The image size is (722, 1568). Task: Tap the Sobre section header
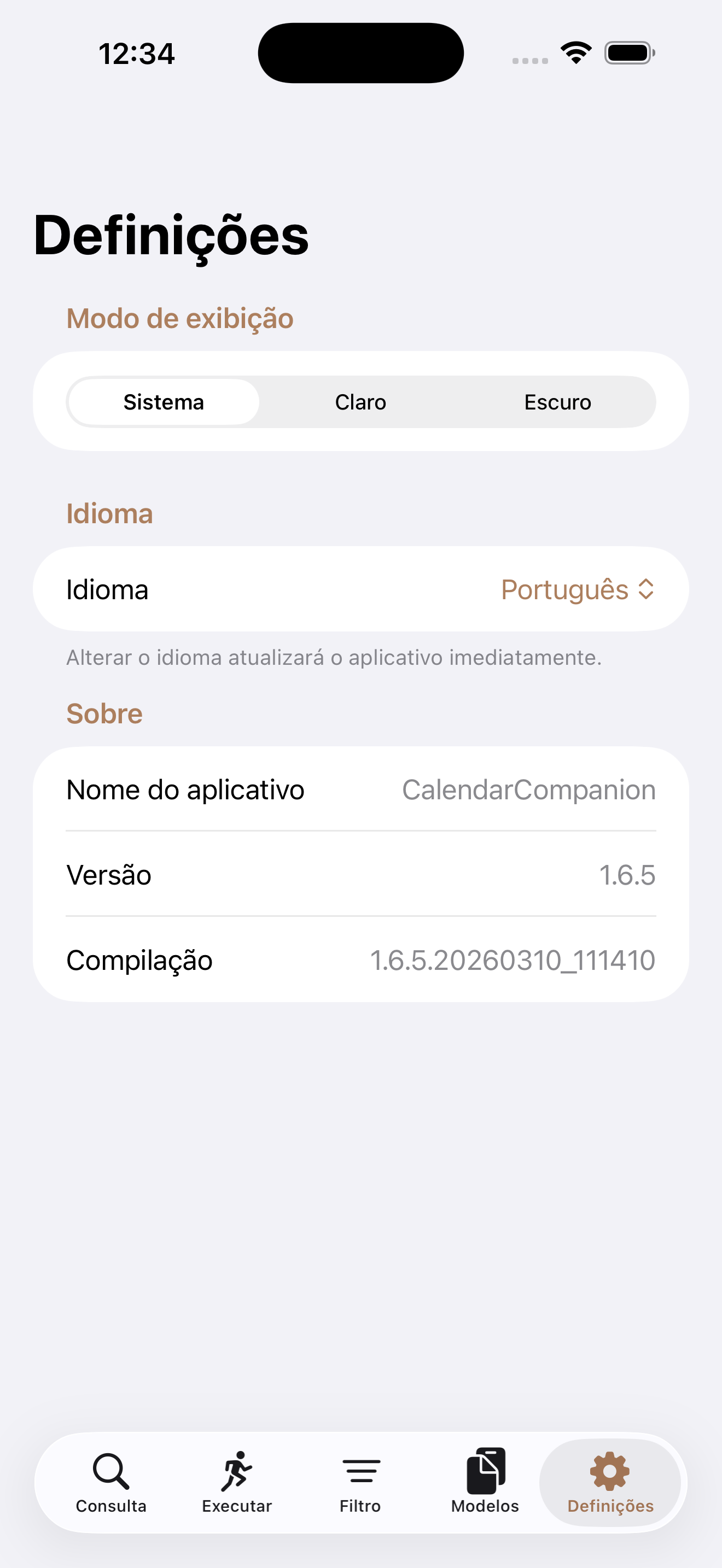pyautogui.click(x=104, y=713)
